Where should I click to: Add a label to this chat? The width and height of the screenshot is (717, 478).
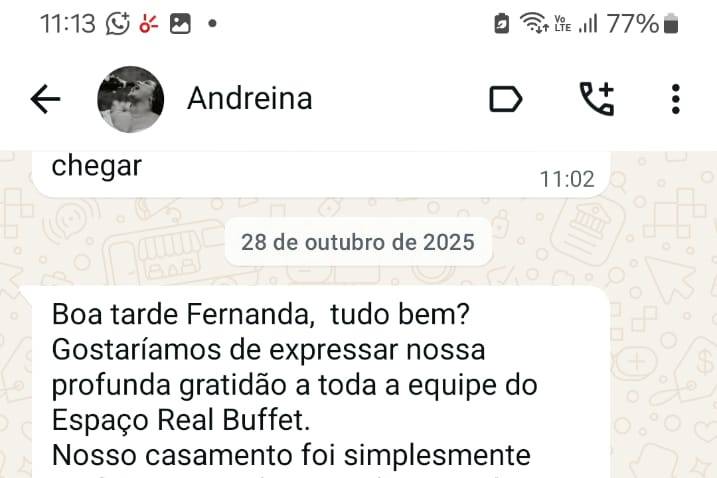tap(505, 99)
